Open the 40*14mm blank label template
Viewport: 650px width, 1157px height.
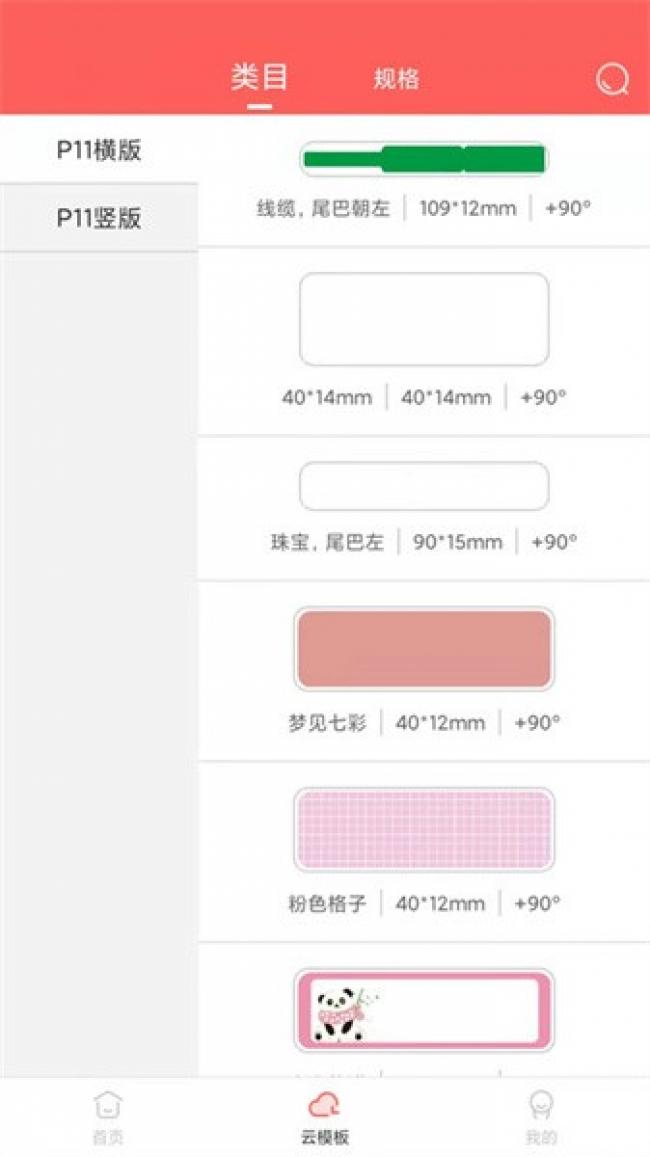pyautogui.click(x=424, y=342)
